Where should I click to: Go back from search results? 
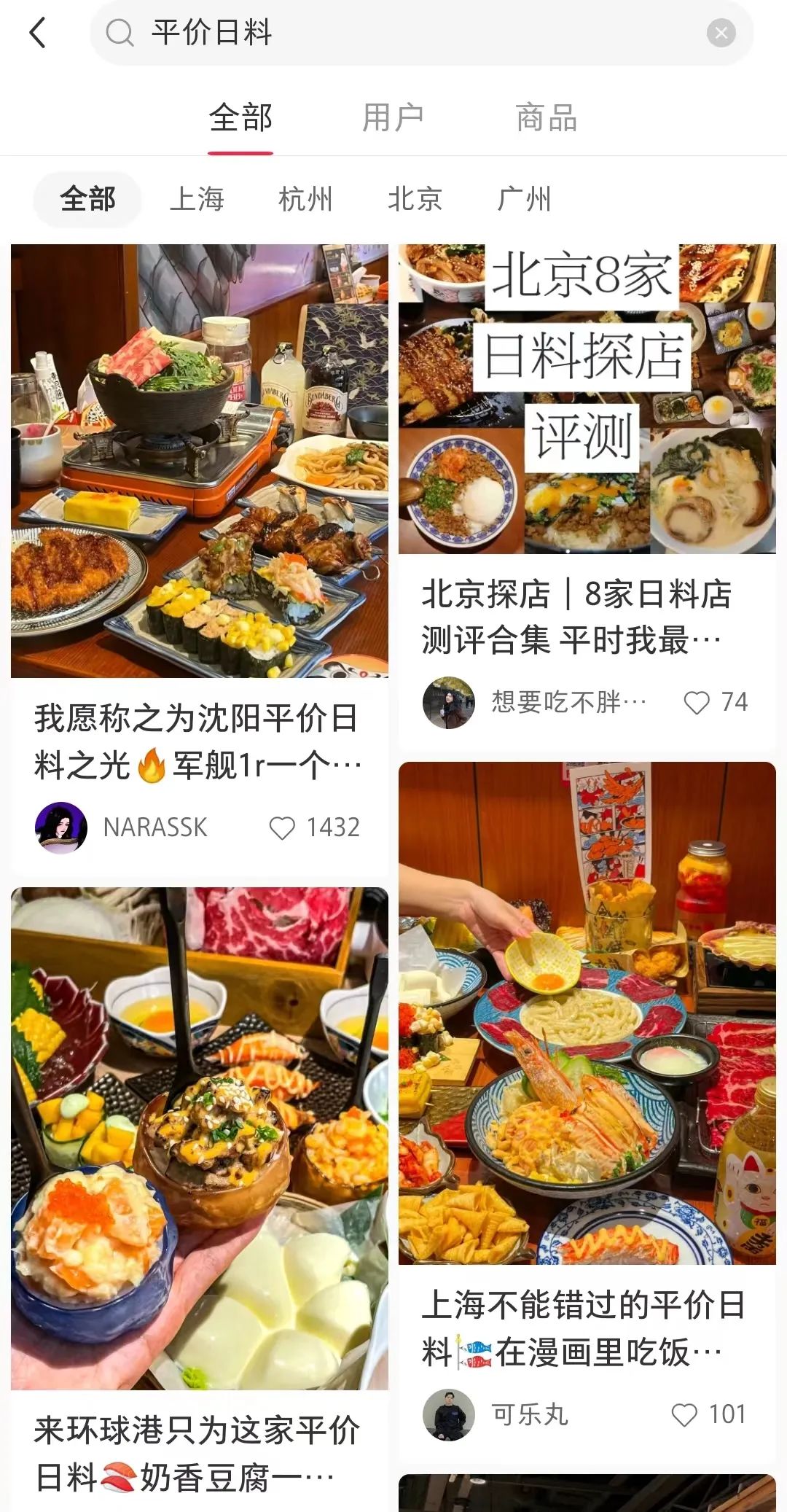38,33
